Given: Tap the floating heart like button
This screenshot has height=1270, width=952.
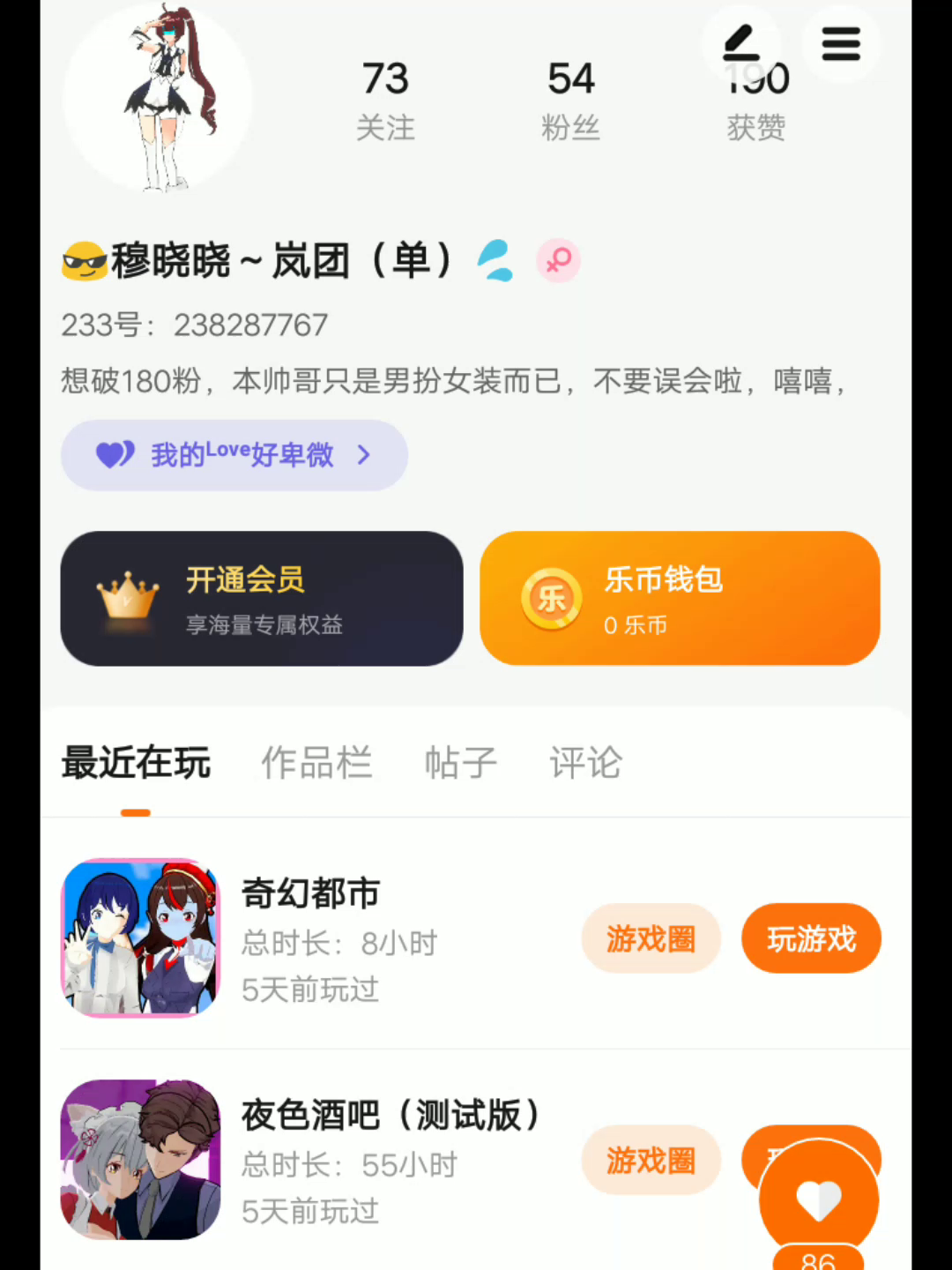Looking at the screenshot, I should [819, 1199].
